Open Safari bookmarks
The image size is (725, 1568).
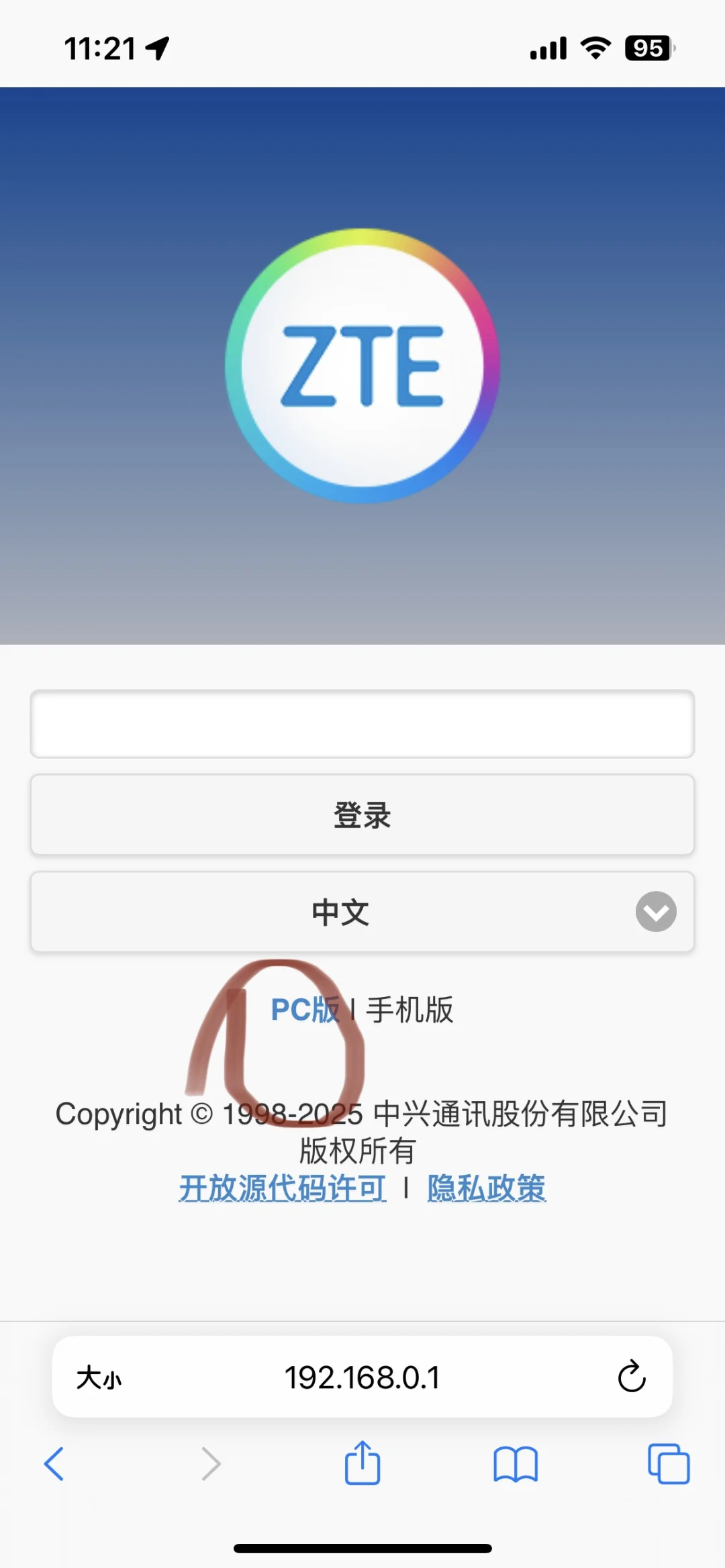(x=516, y=1463)
